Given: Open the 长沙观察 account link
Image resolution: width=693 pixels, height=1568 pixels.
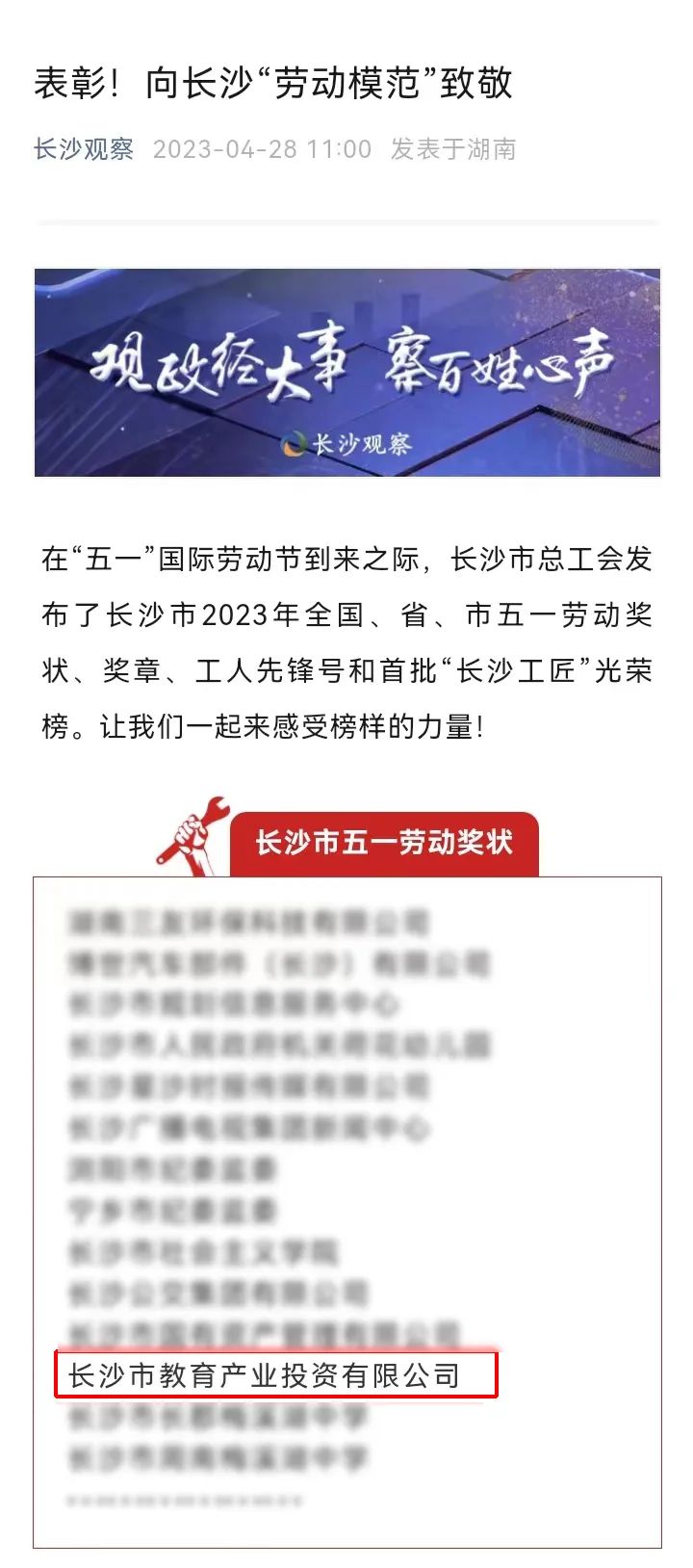Looking at the screenshot, I should [84, 149].
